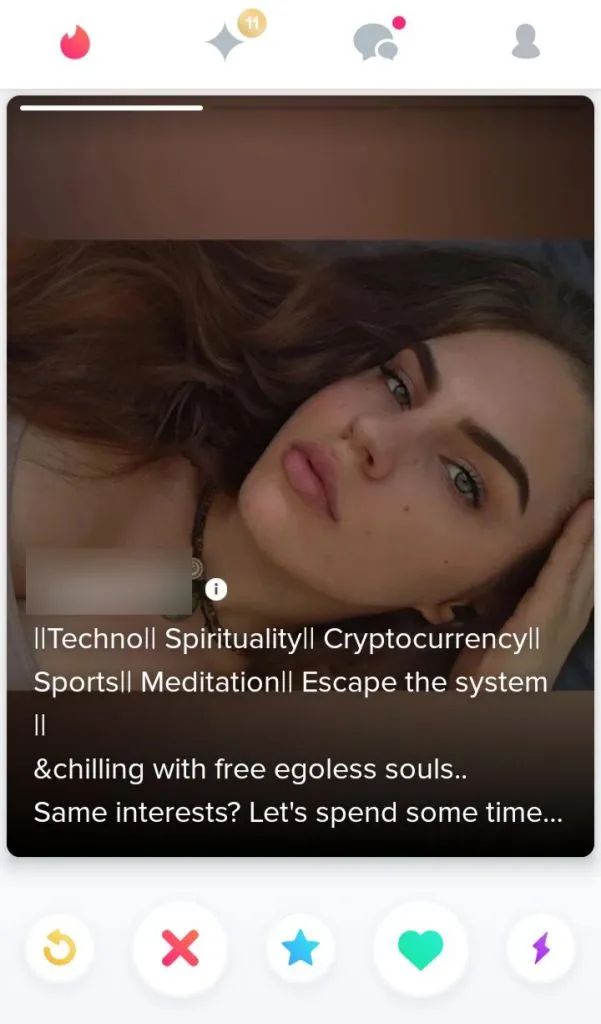Screen dimensions: 601x1024
Task: Like this profile with the green heart
Action: coord(420,948)
